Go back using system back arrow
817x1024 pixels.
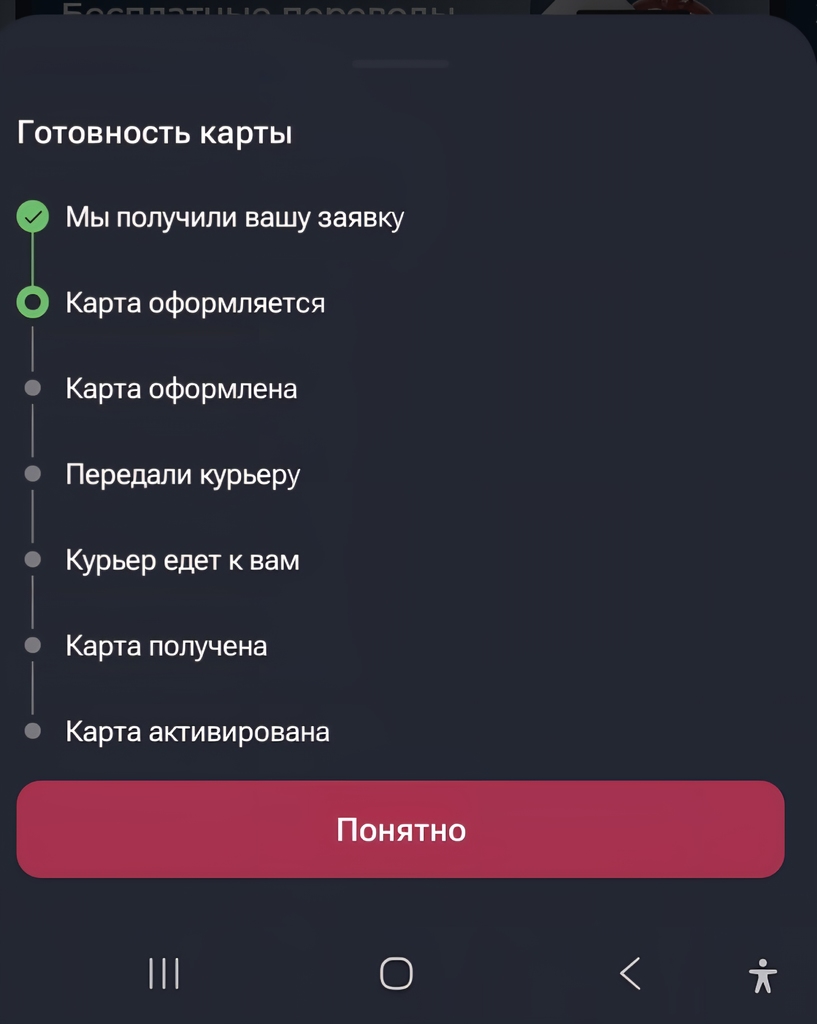pos(630,973)
